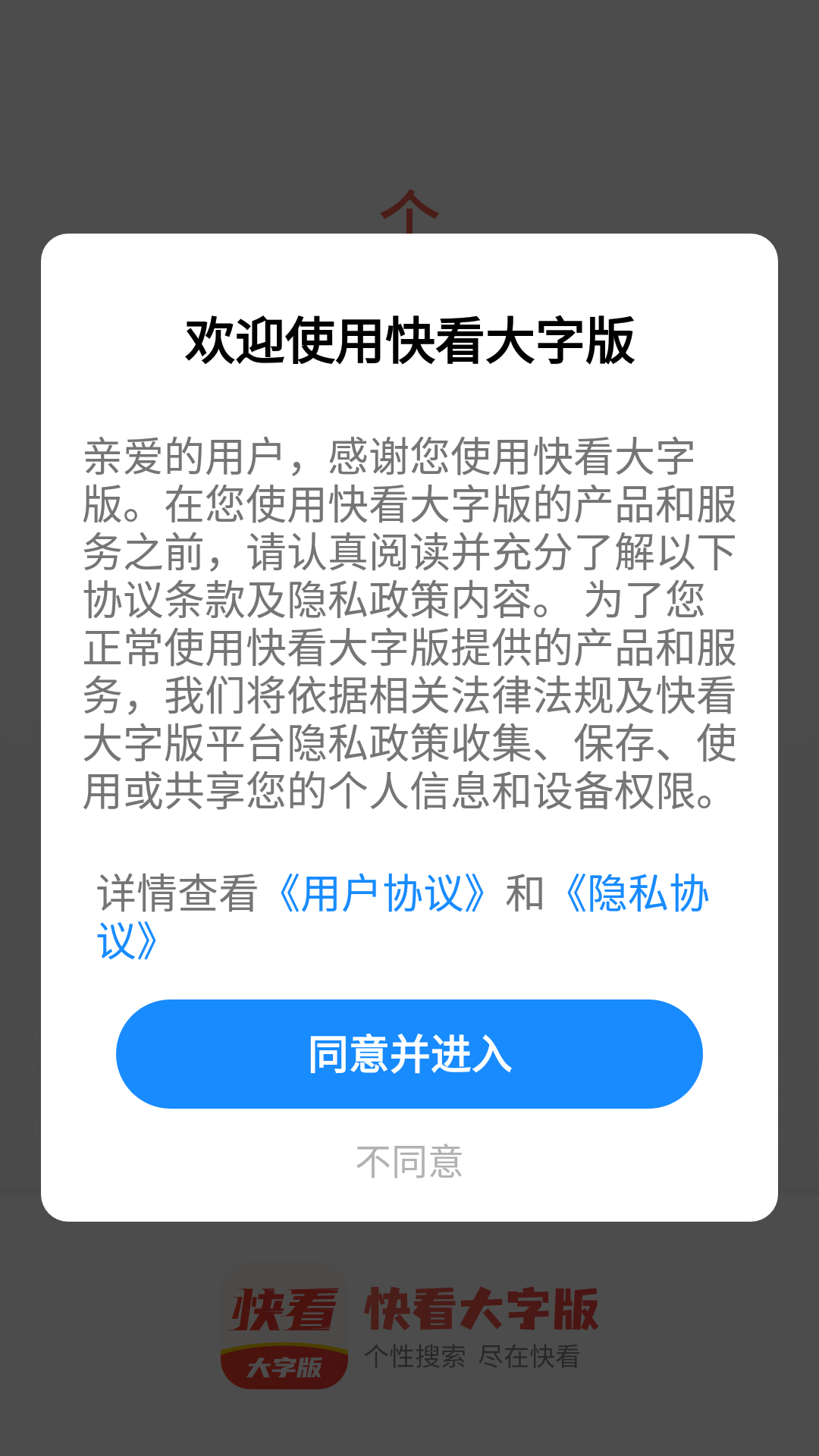This screenshot has width=819, height=1456.
Task: Tap the dialog title 欢迎使用快看大字版
Action: pos(409,339)
